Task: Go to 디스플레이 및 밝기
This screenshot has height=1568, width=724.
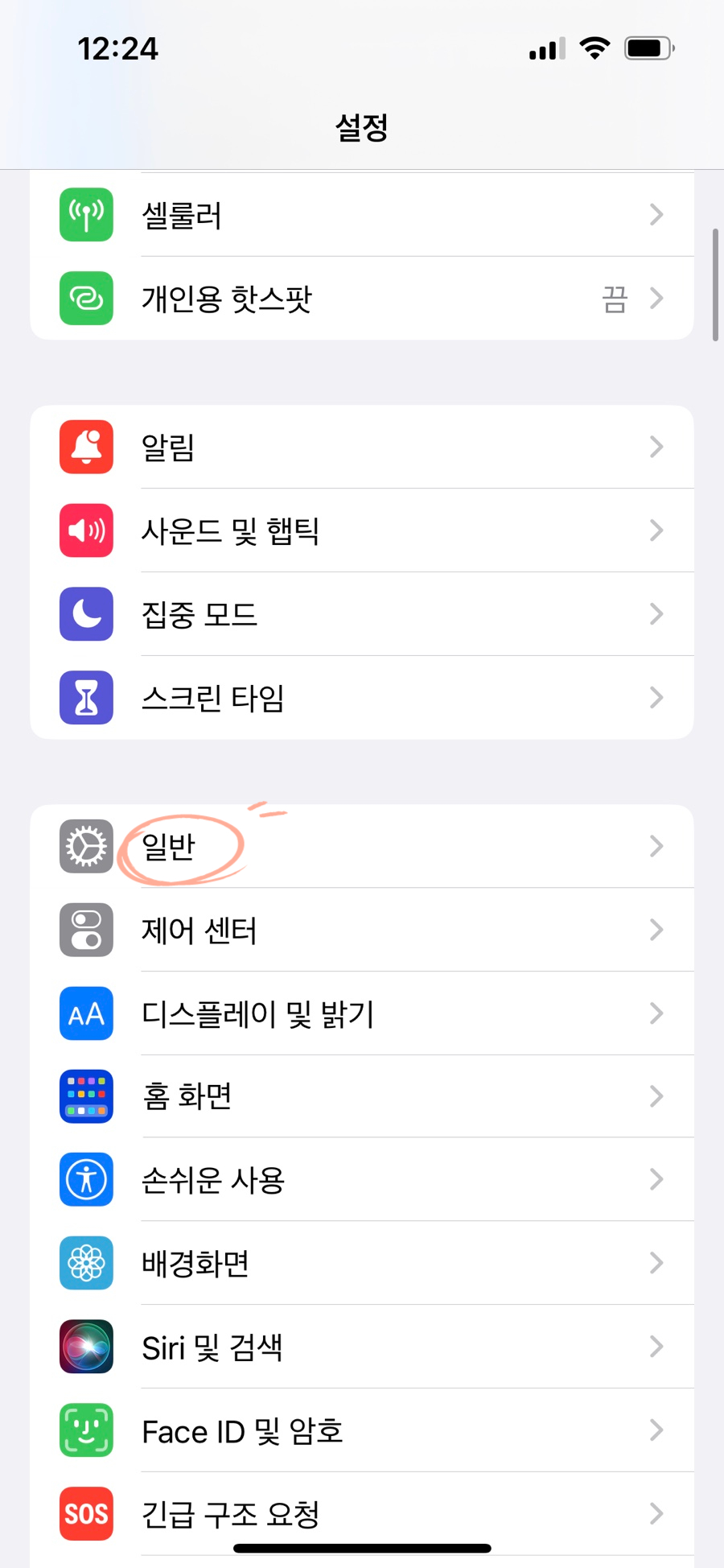Action: [362, 1013]
